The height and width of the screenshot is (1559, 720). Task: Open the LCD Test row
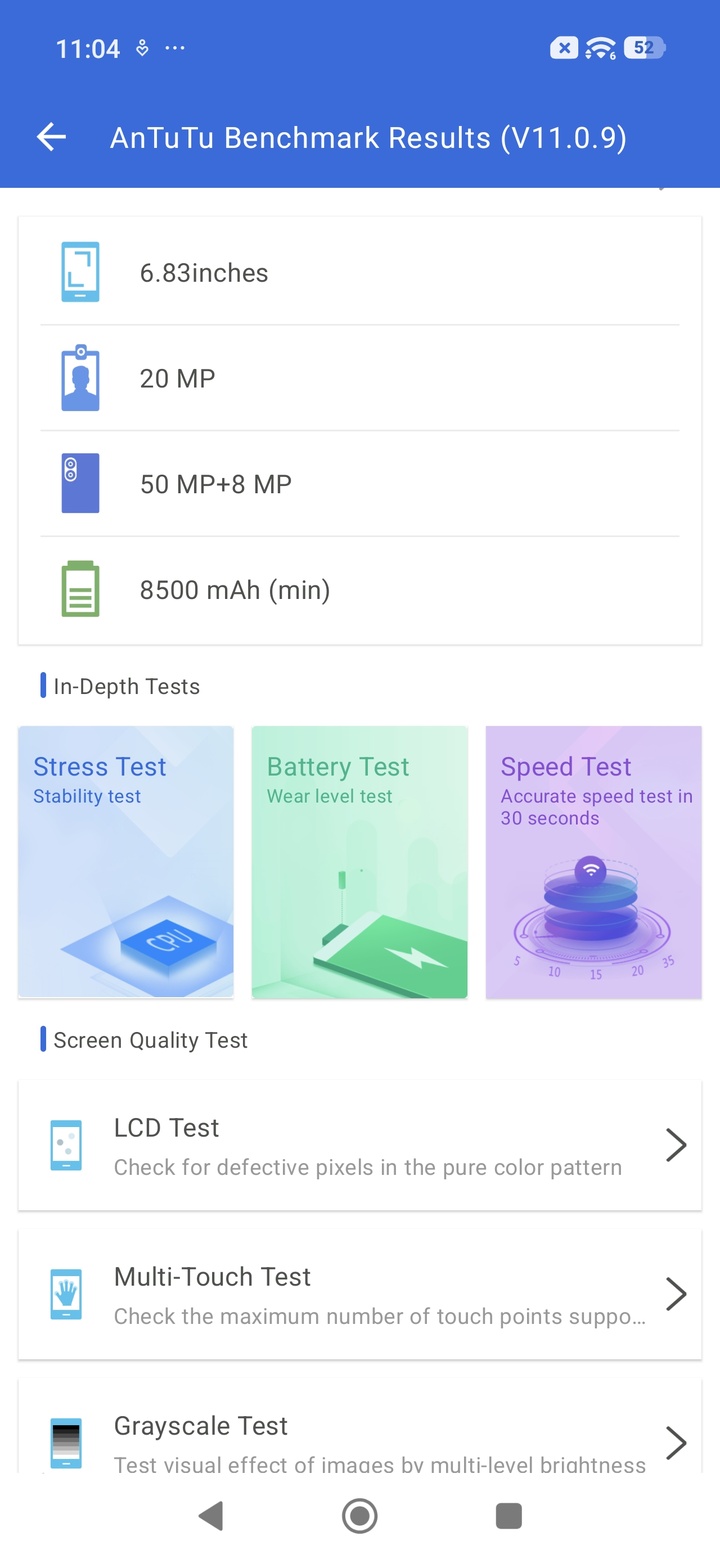click(x=360, y=1145)
